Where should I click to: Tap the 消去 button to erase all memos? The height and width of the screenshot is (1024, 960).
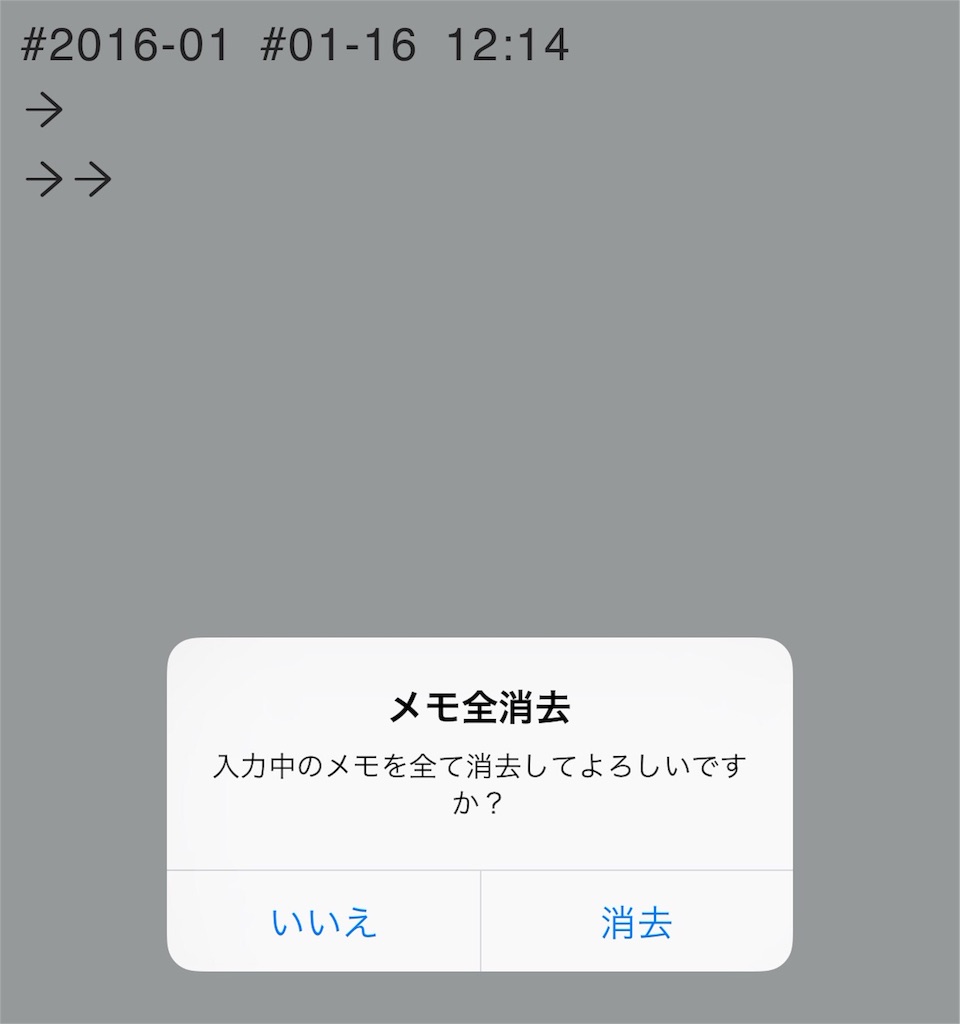click(636, 923)
